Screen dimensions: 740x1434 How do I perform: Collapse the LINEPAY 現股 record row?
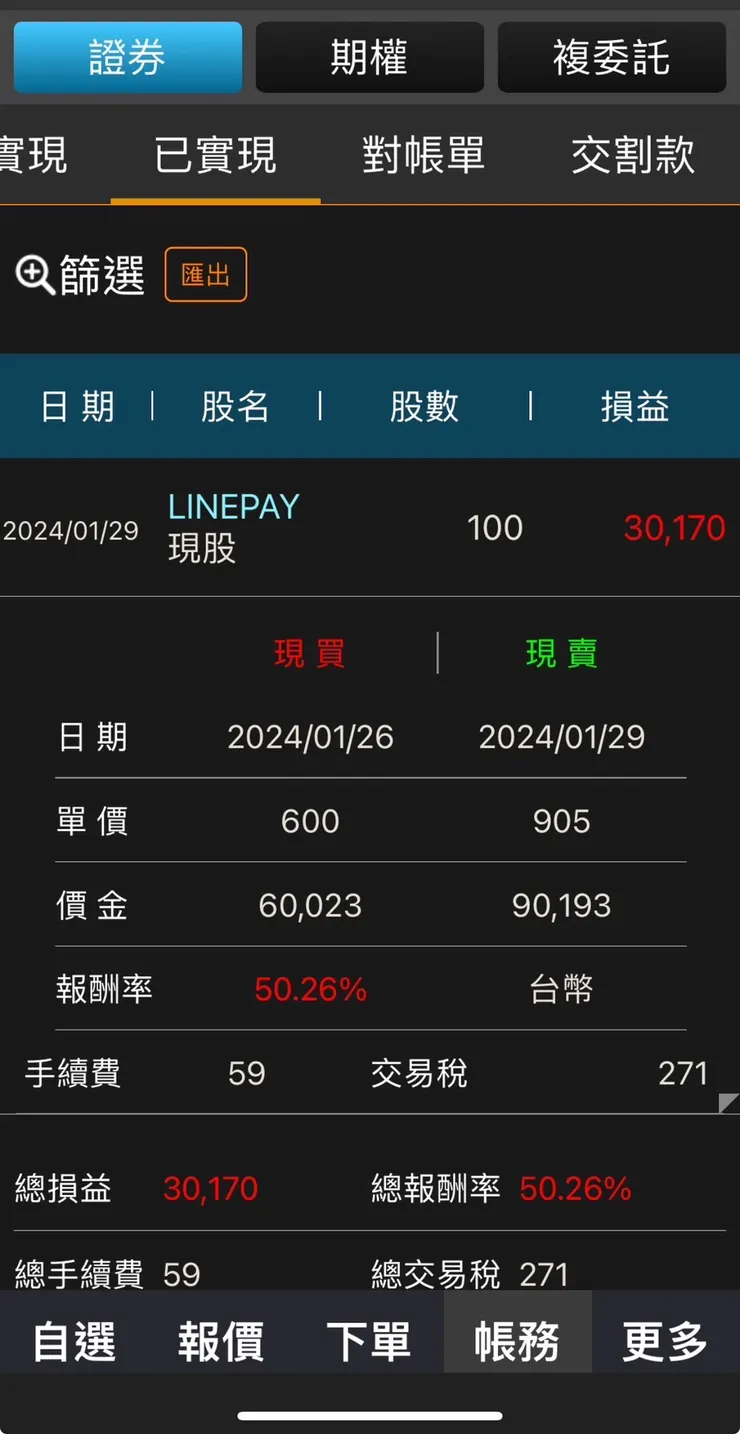coord(369,527)
